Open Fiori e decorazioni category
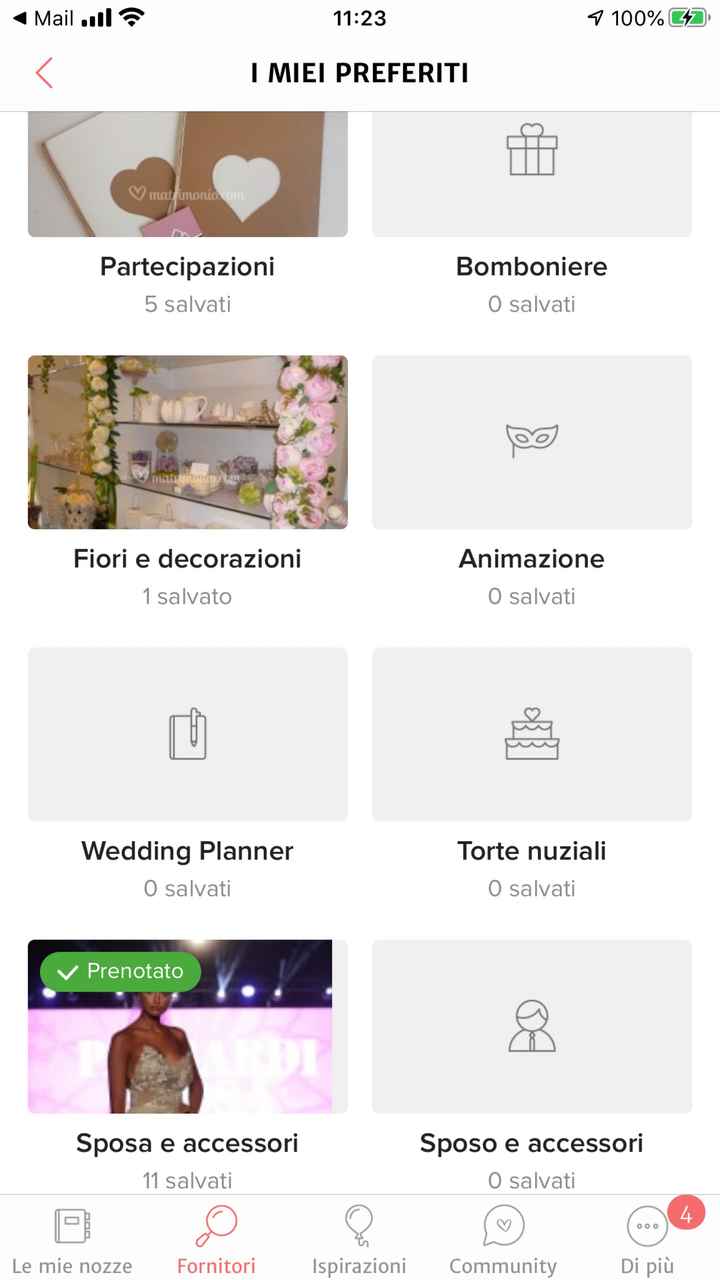The width and height of the screenshot is (720, 1280). pos(187,558)
